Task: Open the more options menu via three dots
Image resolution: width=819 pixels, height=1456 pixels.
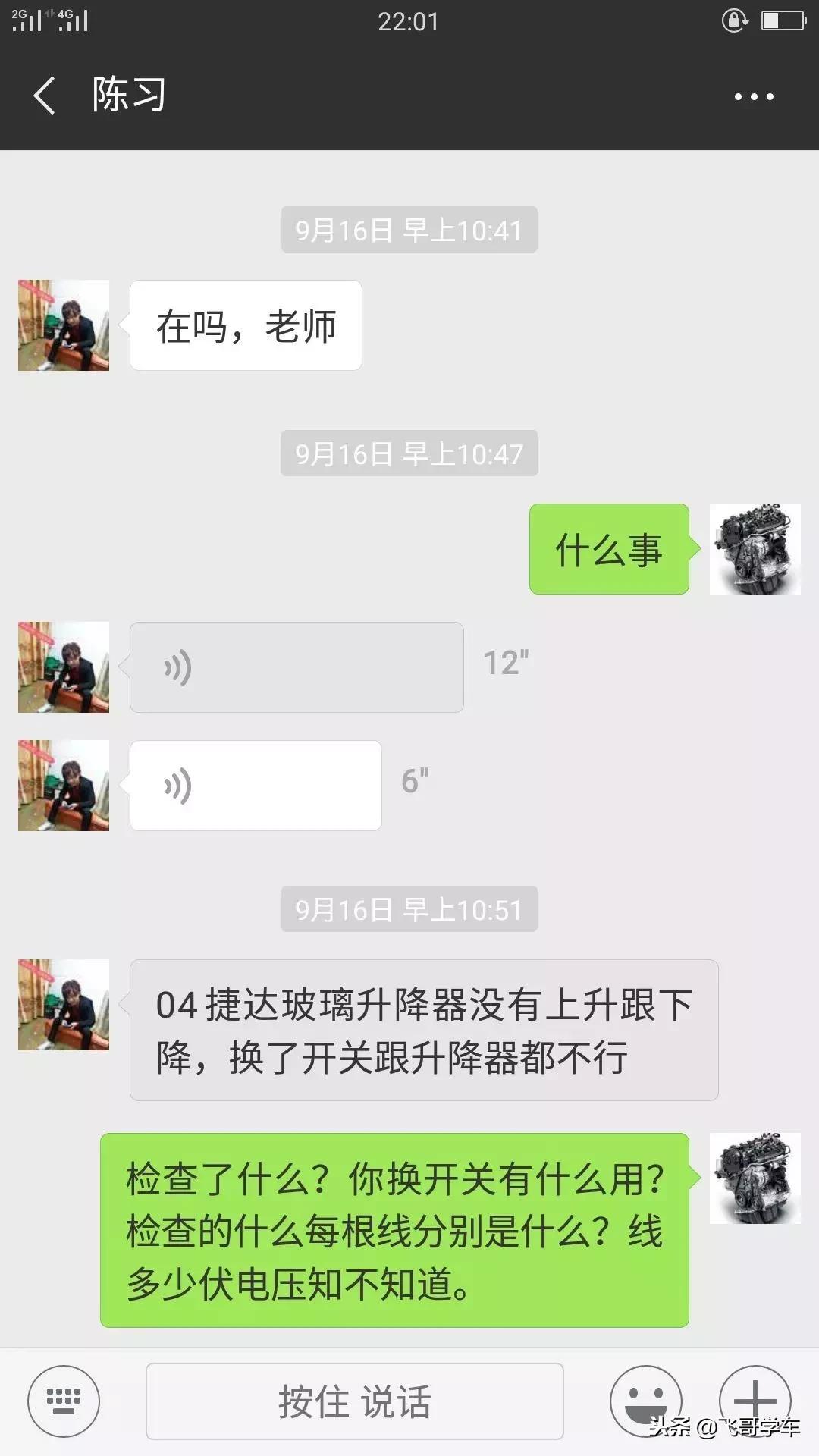Action: (753, 96)
